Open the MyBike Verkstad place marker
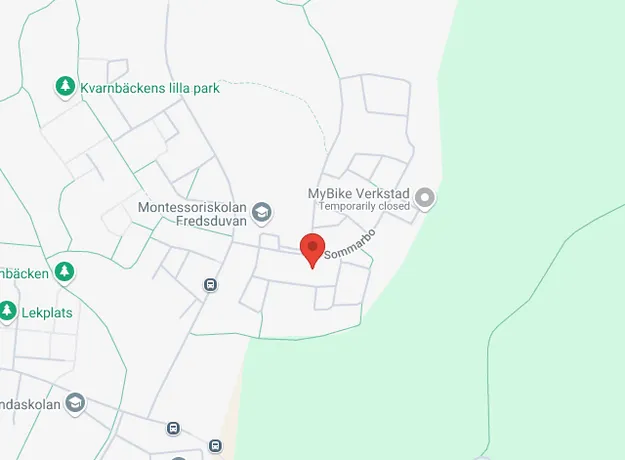The width and height of the screenshot is (625, 460). (425, 198)
